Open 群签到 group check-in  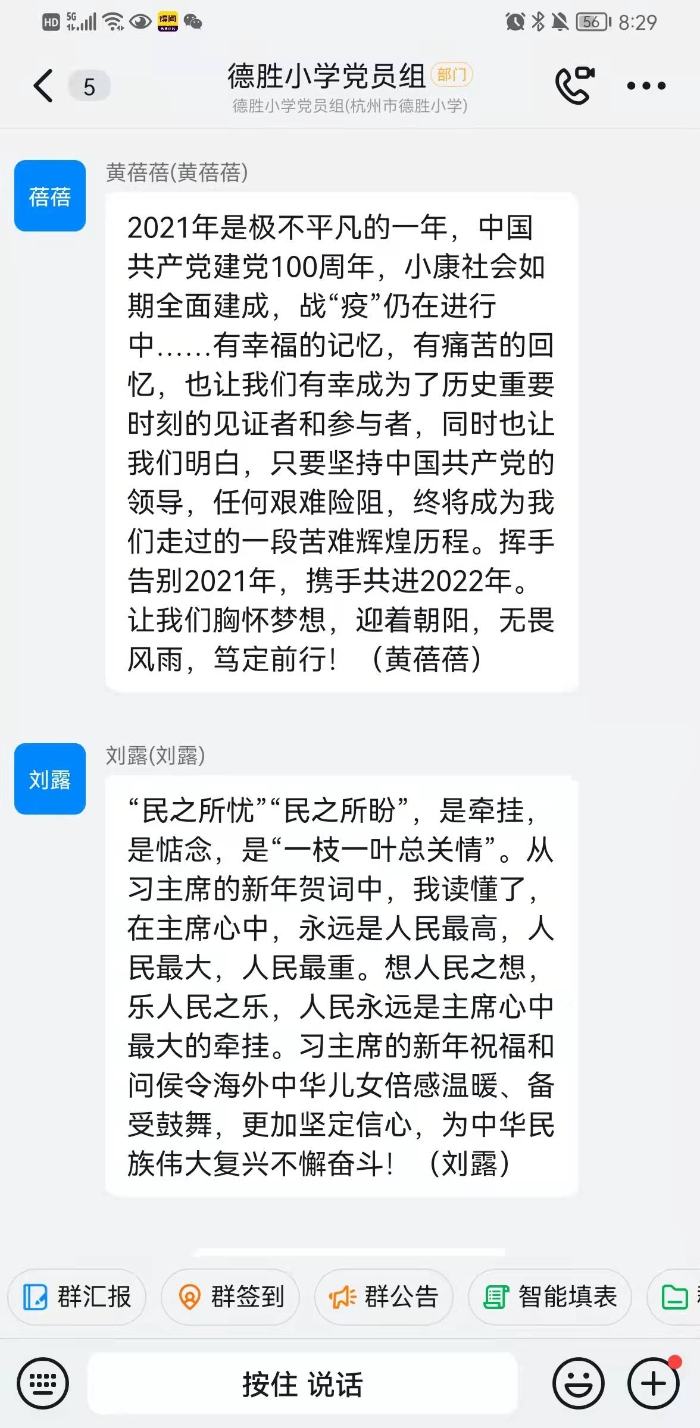[x=231, y=1297]
